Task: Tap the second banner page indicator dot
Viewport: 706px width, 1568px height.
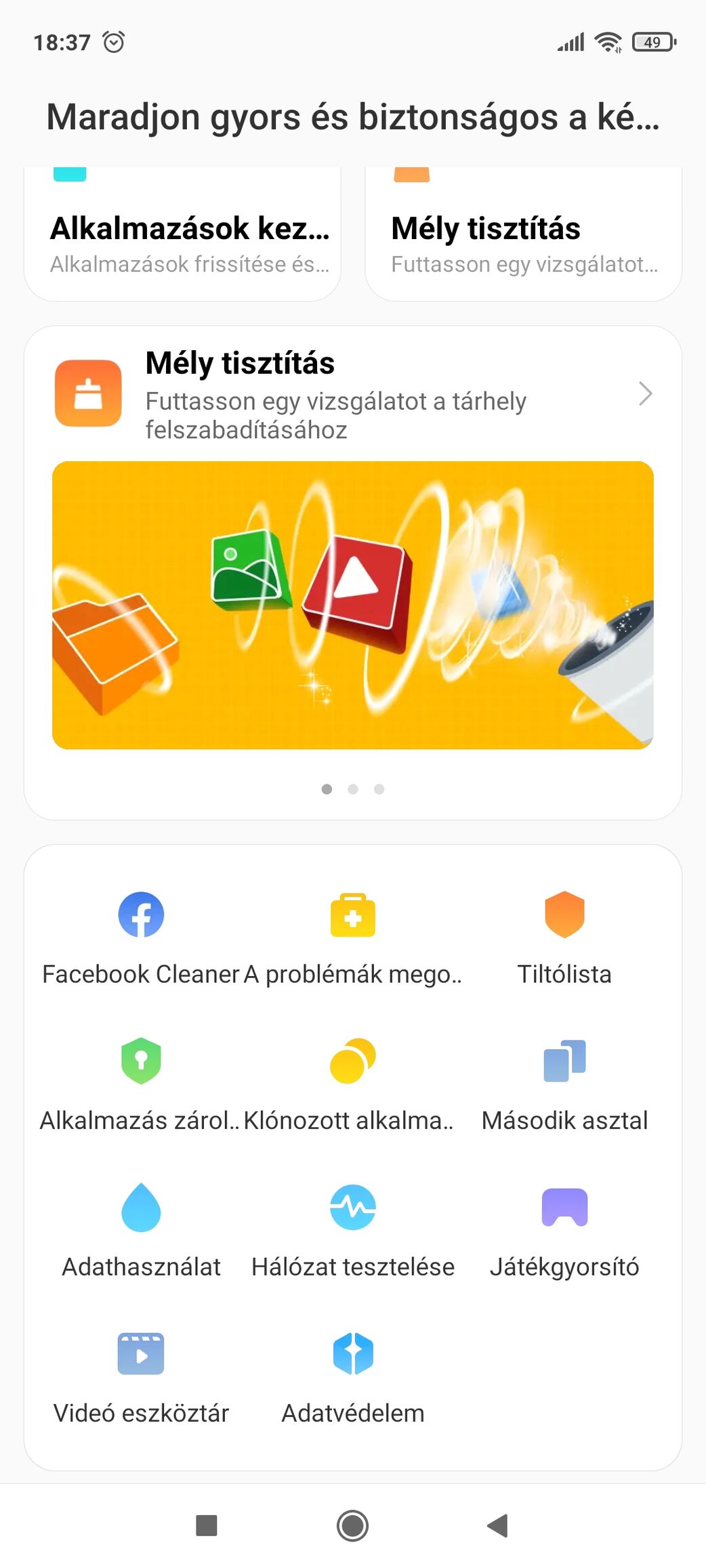Action: click(x=353, y=789)
